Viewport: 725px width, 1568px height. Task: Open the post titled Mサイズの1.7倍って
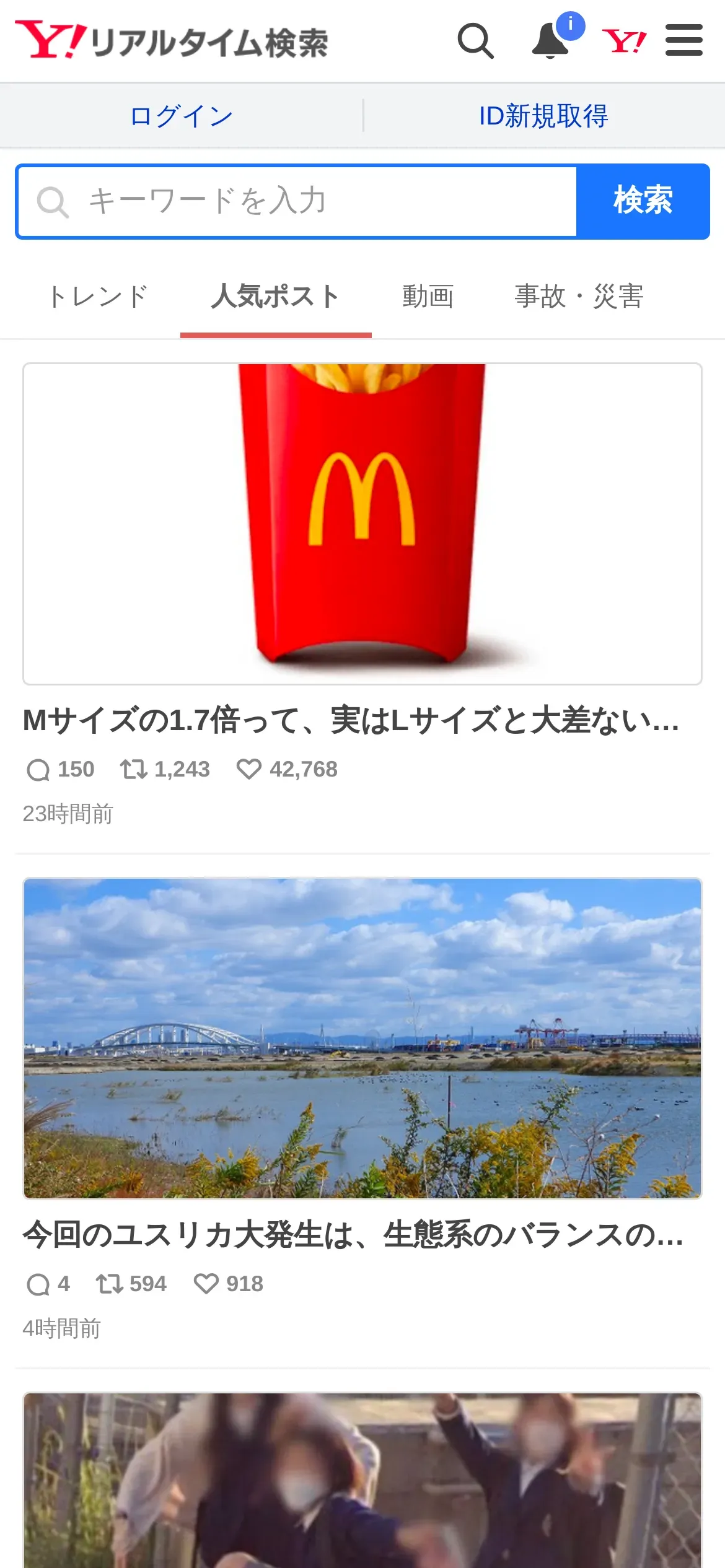pyautogui.click(x=351, y=720)
